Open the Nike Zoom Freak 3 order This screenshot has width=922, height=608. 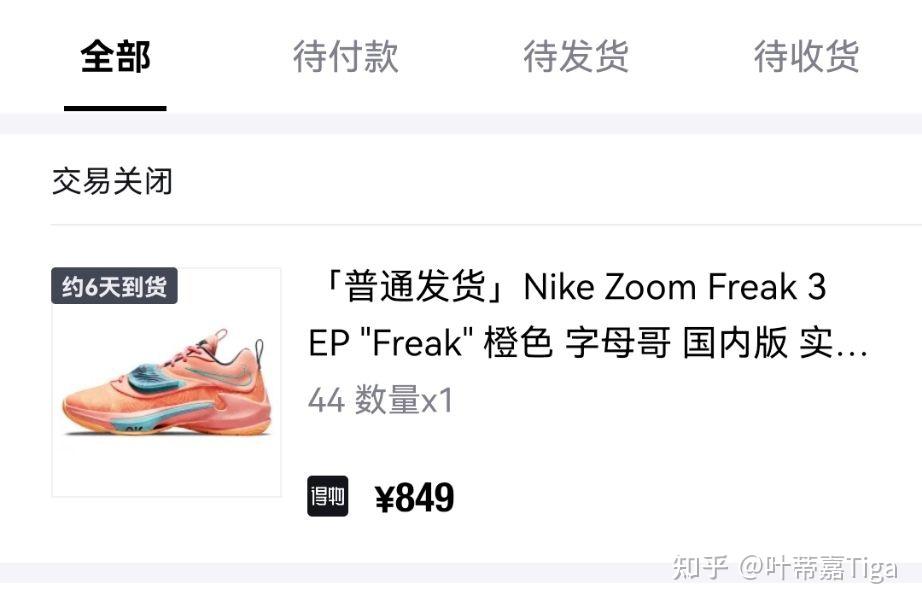(x=588, y=315)
